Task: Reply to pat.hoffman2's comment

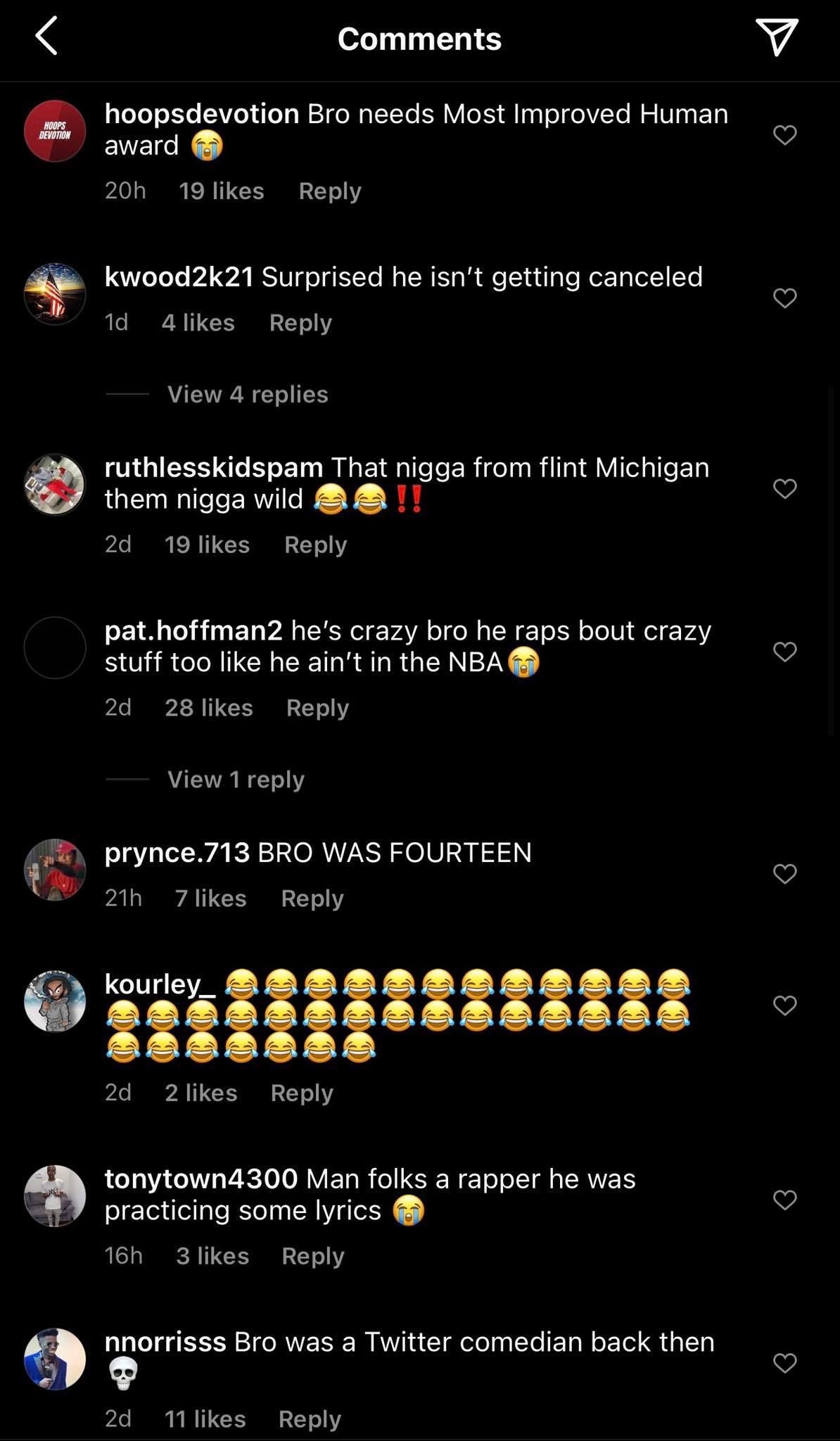Action: [x=317, y=707]
